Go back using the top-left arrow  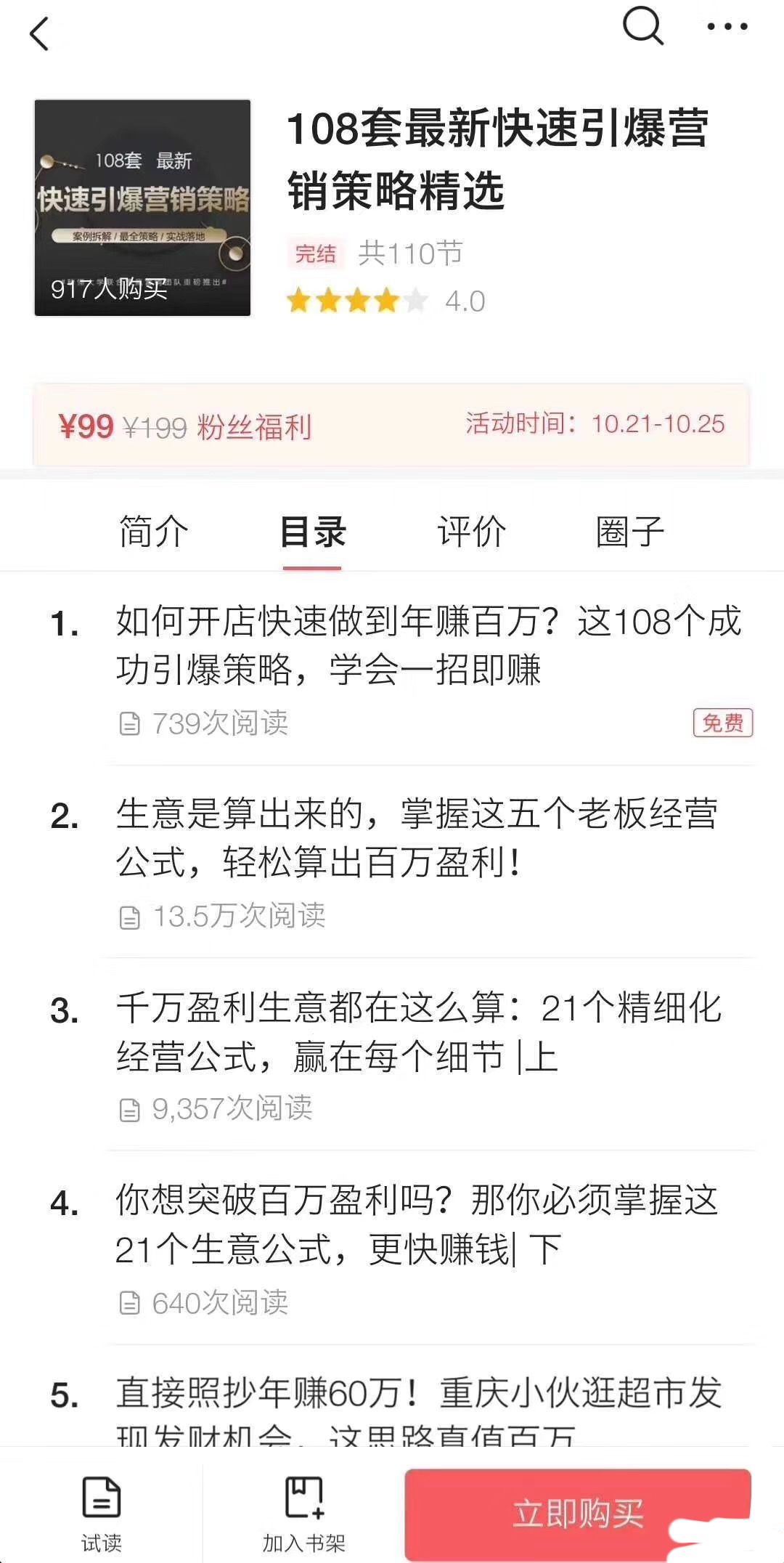(39, 33)
